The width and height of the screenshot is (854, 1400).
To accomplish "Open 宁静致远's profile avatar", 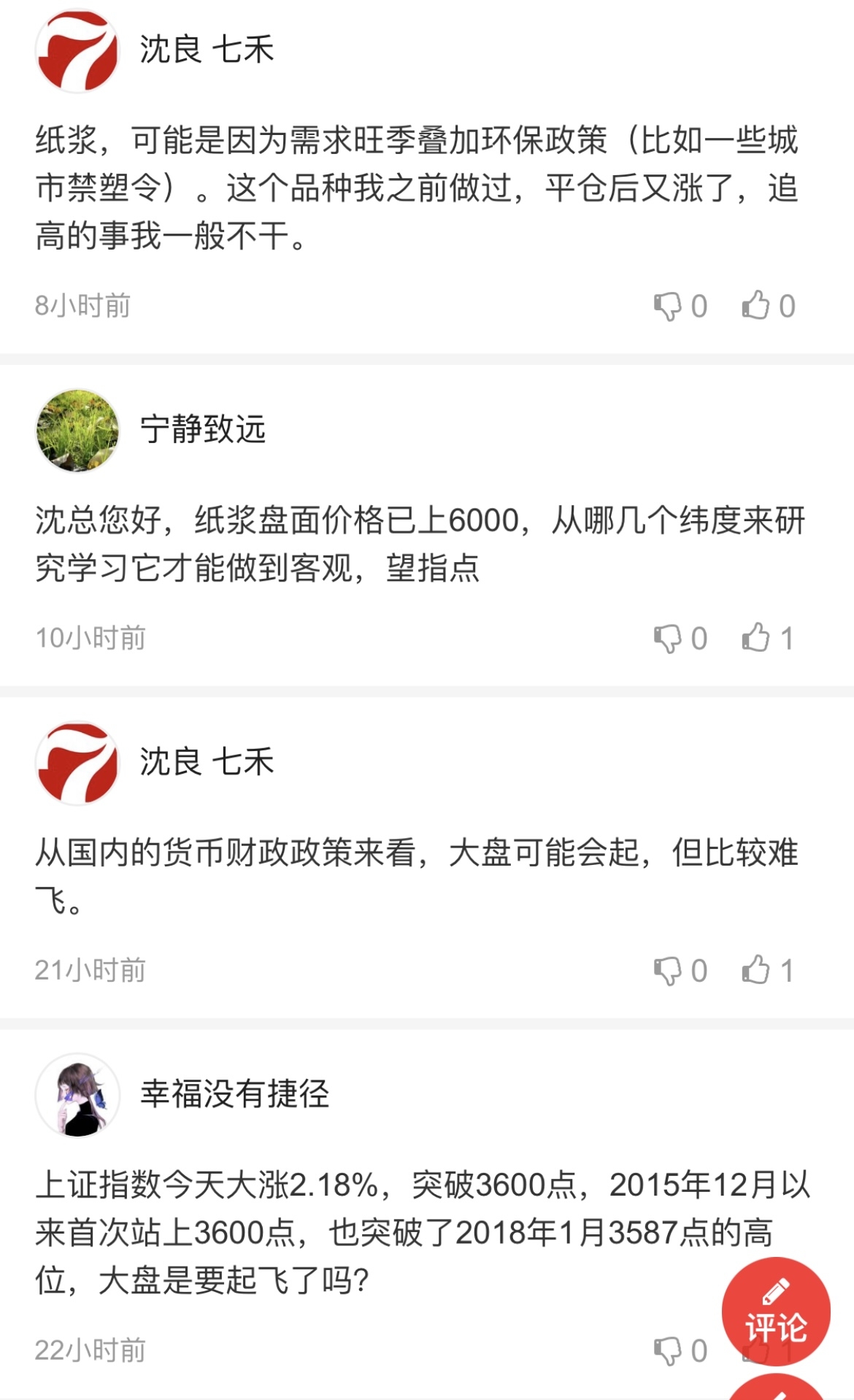I will click(x=77, y=430).
